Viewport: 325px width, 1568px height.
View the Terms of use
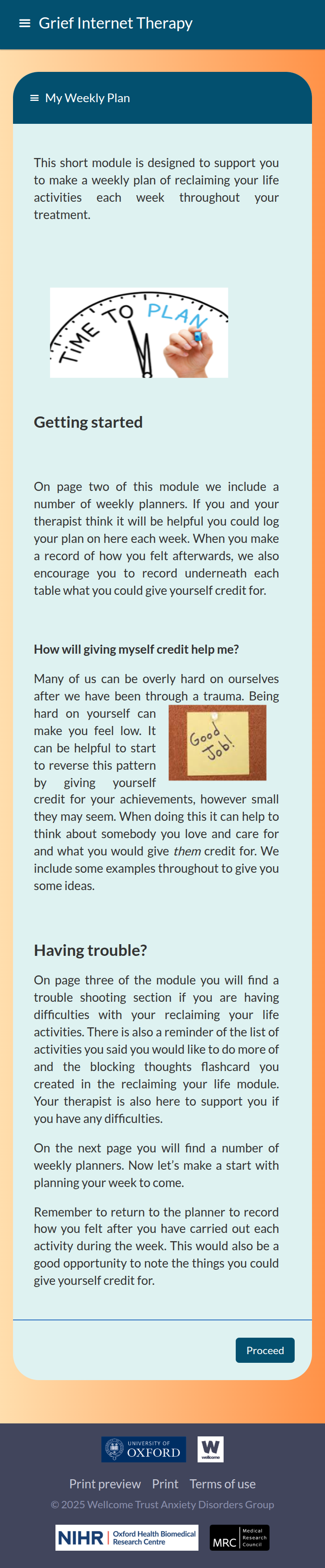coord(222,1484)
